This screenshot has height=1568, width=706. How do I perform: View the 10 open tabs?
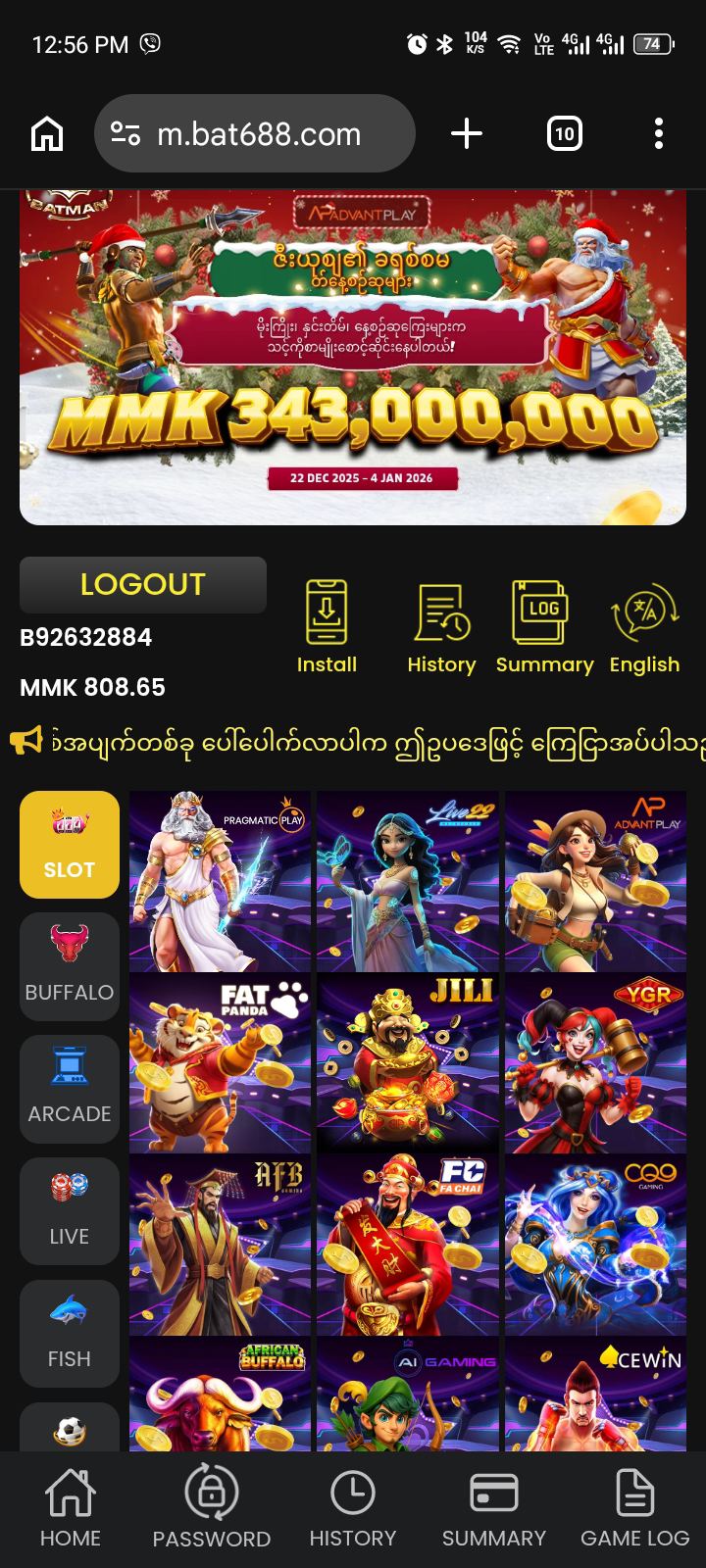[564, 133]
